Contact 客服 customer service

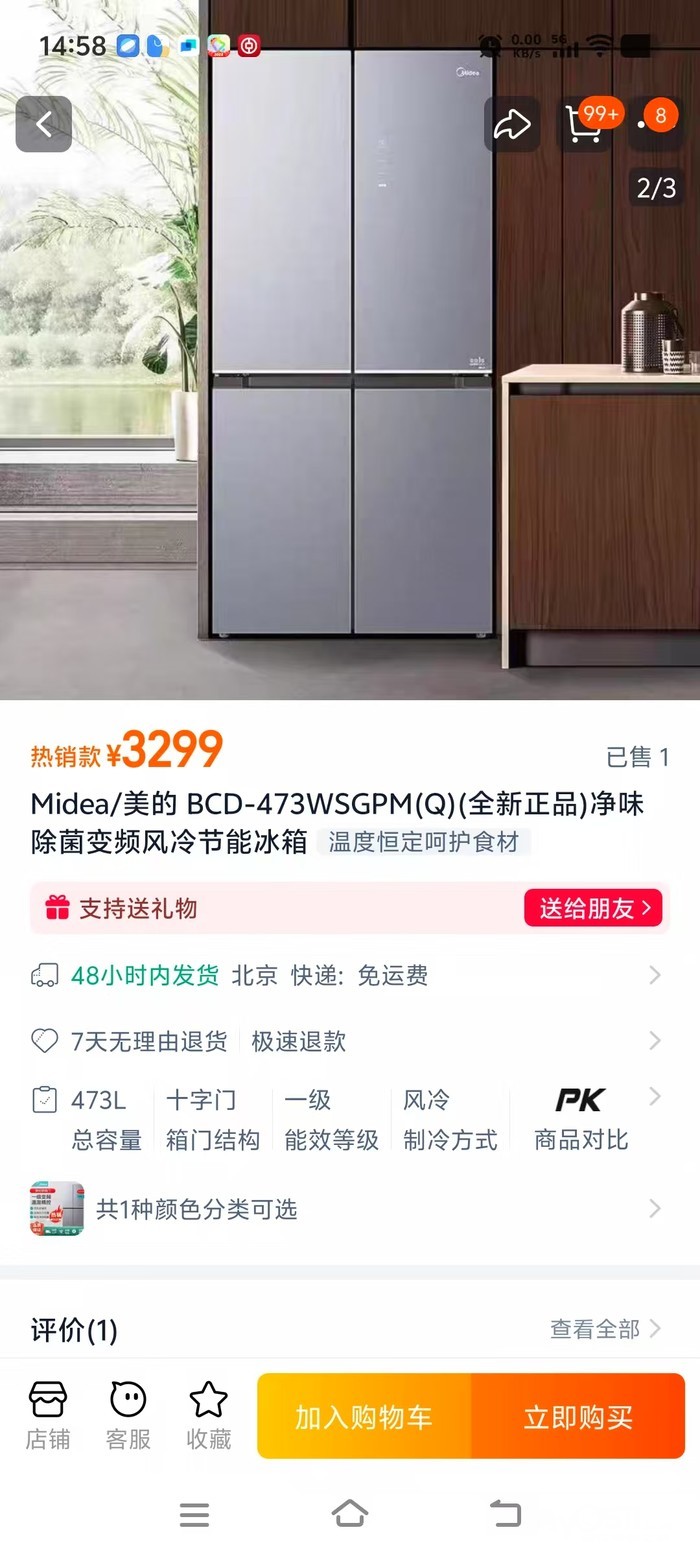point(128,1416)
